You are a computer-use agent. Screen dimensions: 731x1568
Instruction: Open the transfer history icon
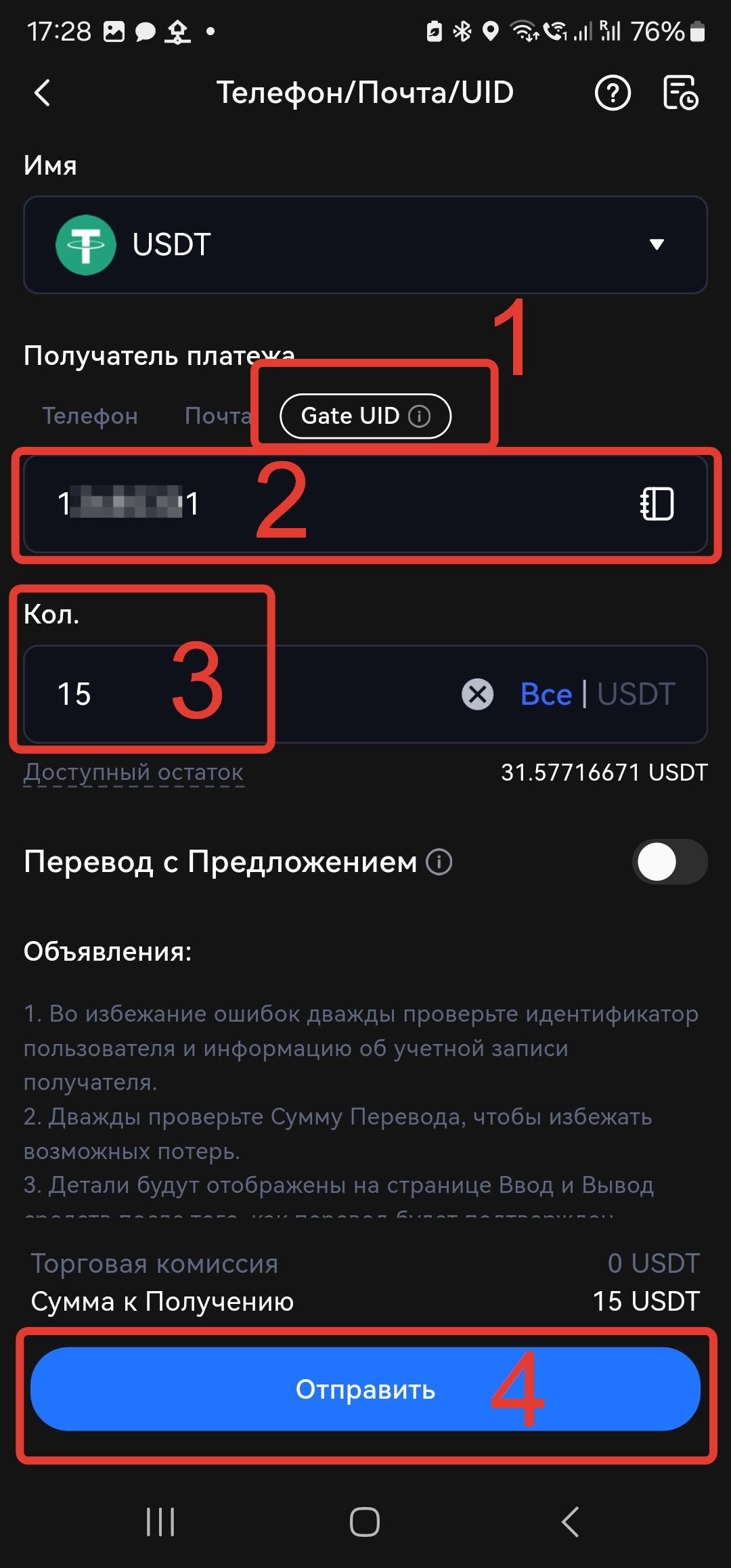[680, 93]
